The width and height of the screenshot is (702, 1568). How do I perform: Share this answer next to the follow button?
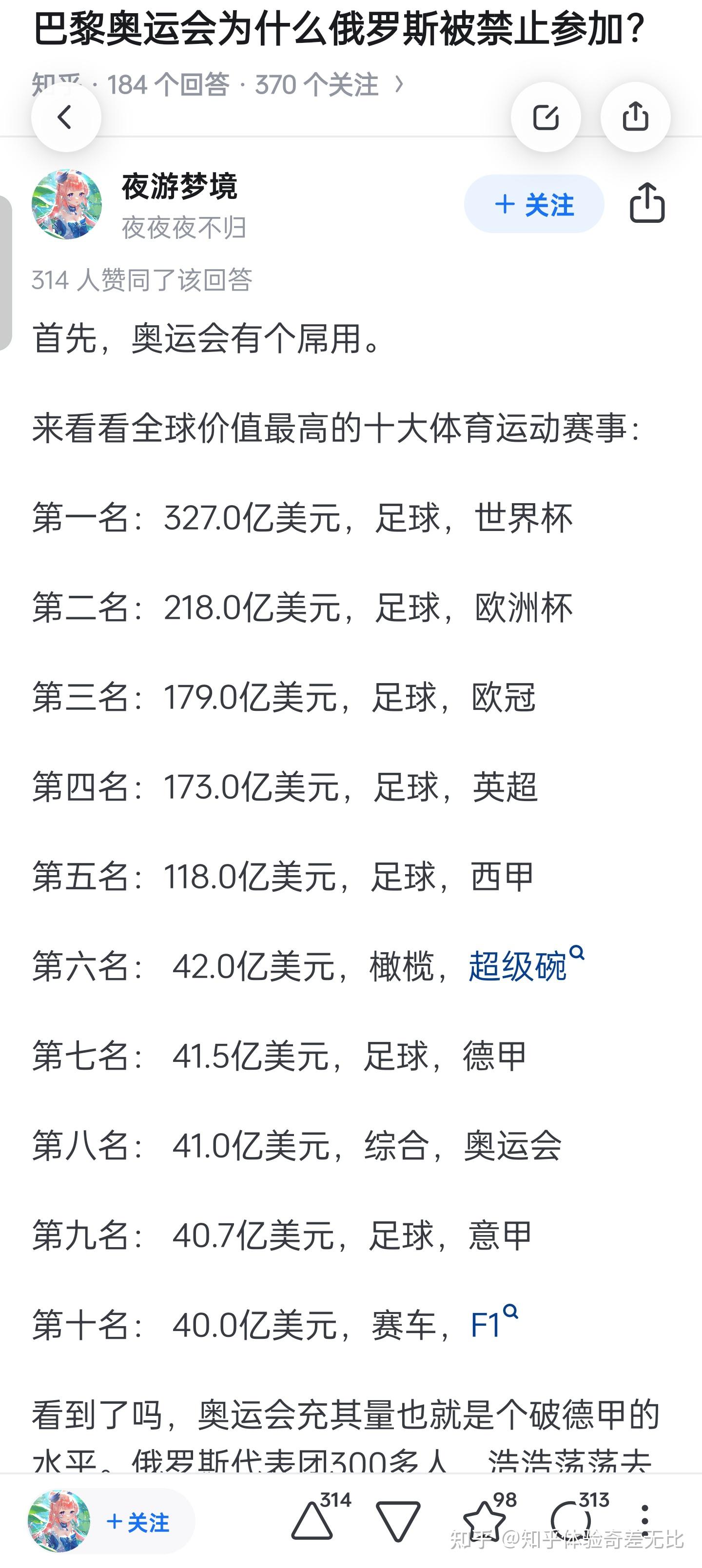click(x=646, y=203)
